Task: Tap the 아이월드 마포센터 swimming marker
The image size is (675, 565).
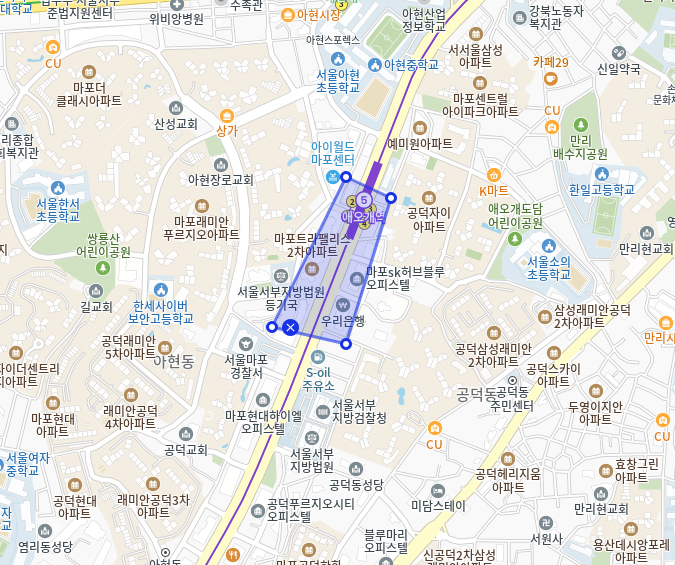Action: point(332,177)
